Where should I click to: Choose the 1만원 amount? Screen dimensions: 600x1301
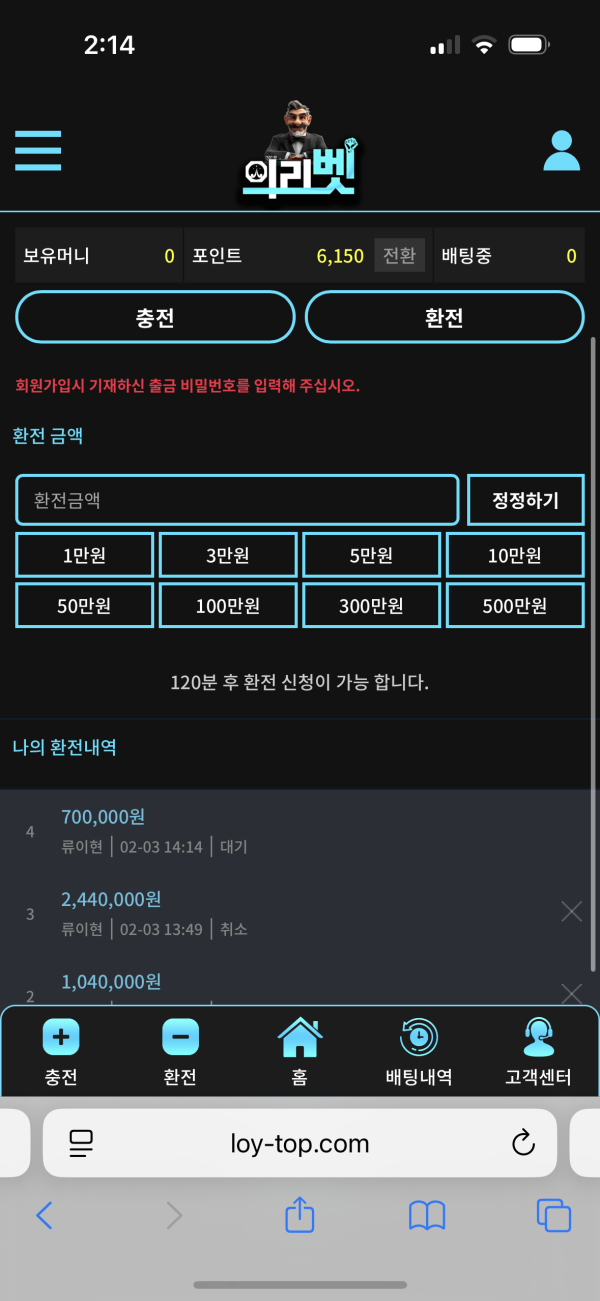(84, 555)
